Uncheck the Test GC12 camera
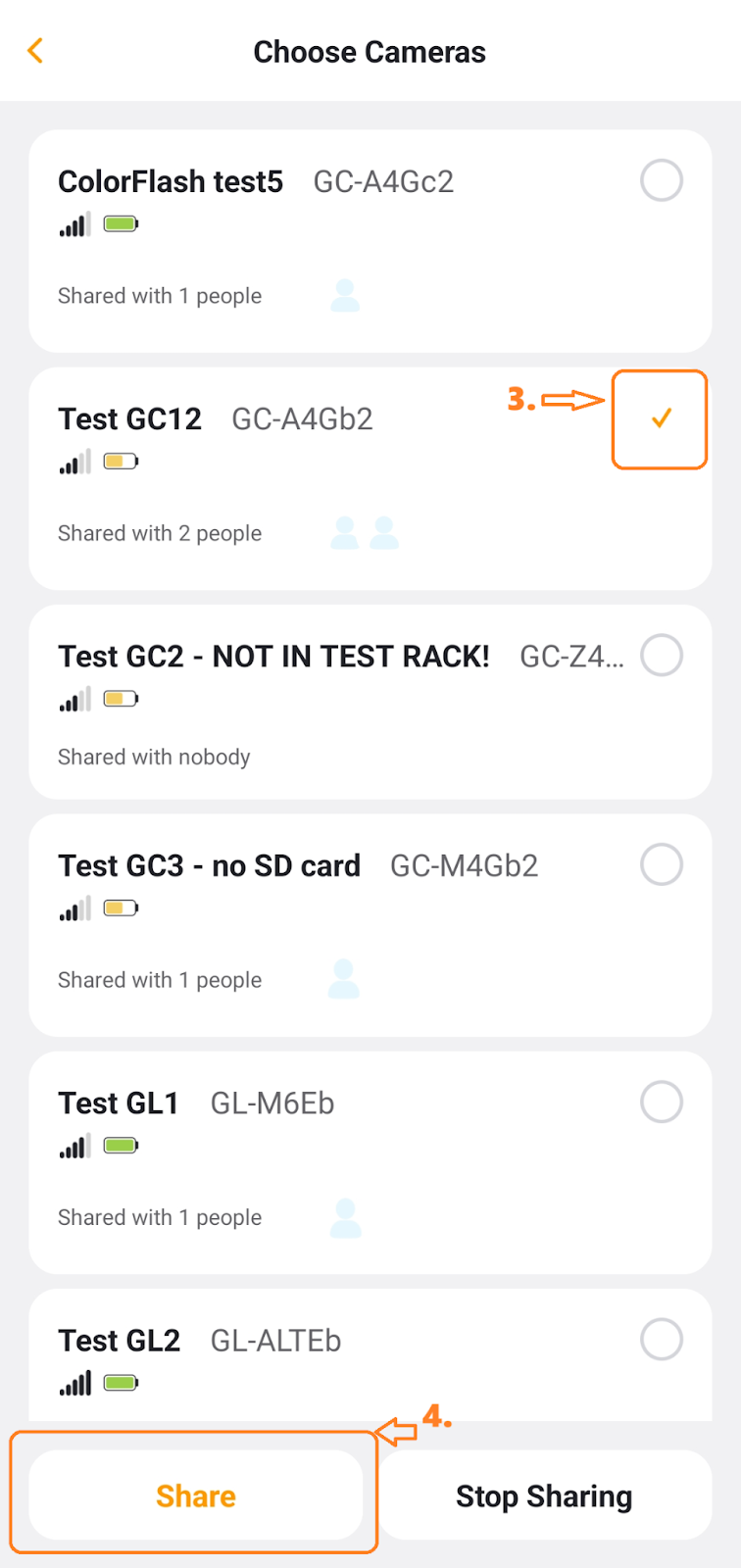Viewport: 741px width, 1568px height. [662, 418]
